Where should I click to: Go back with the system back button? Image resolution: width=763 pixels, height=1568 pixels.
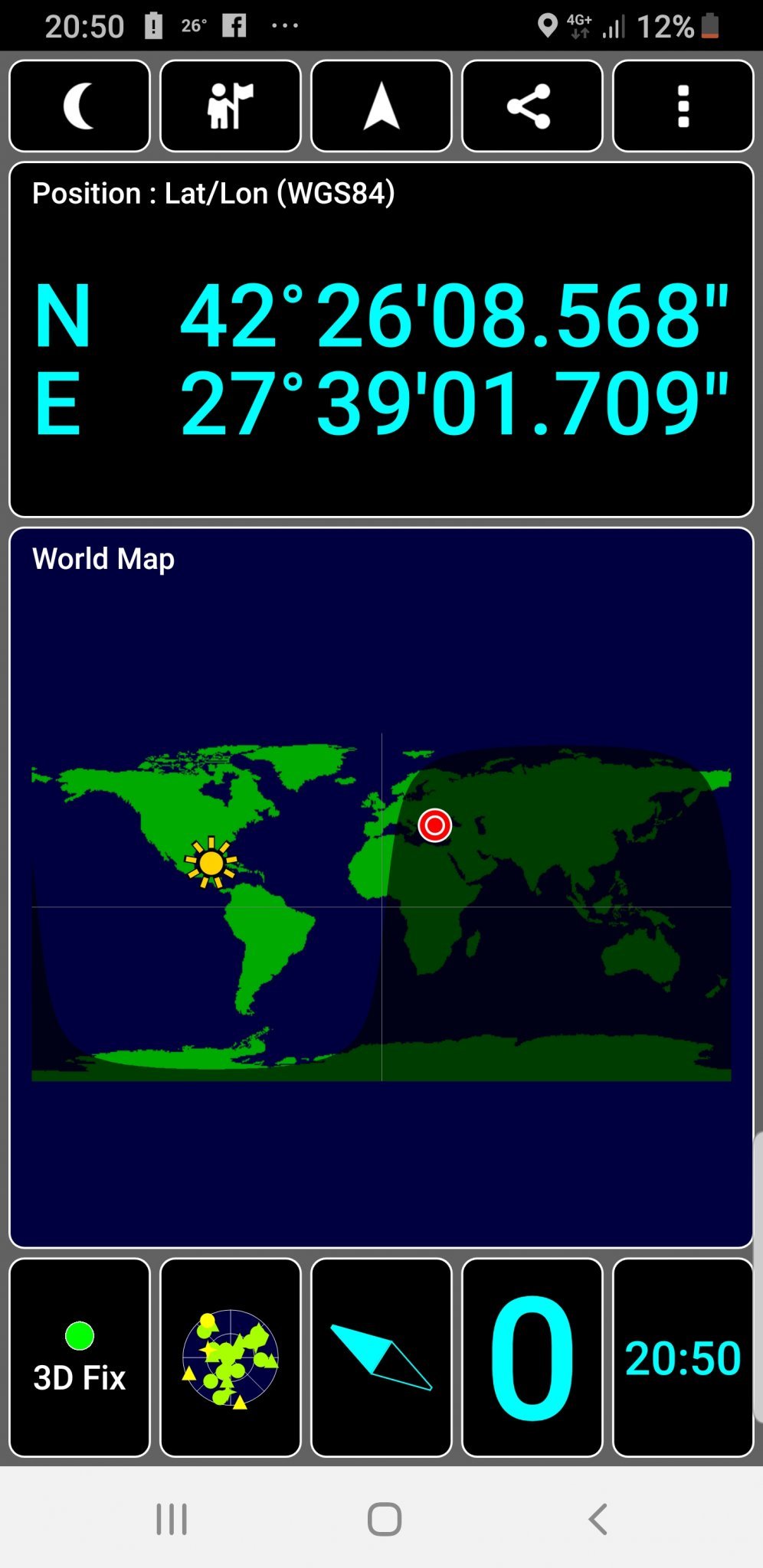click(598, 1519)
